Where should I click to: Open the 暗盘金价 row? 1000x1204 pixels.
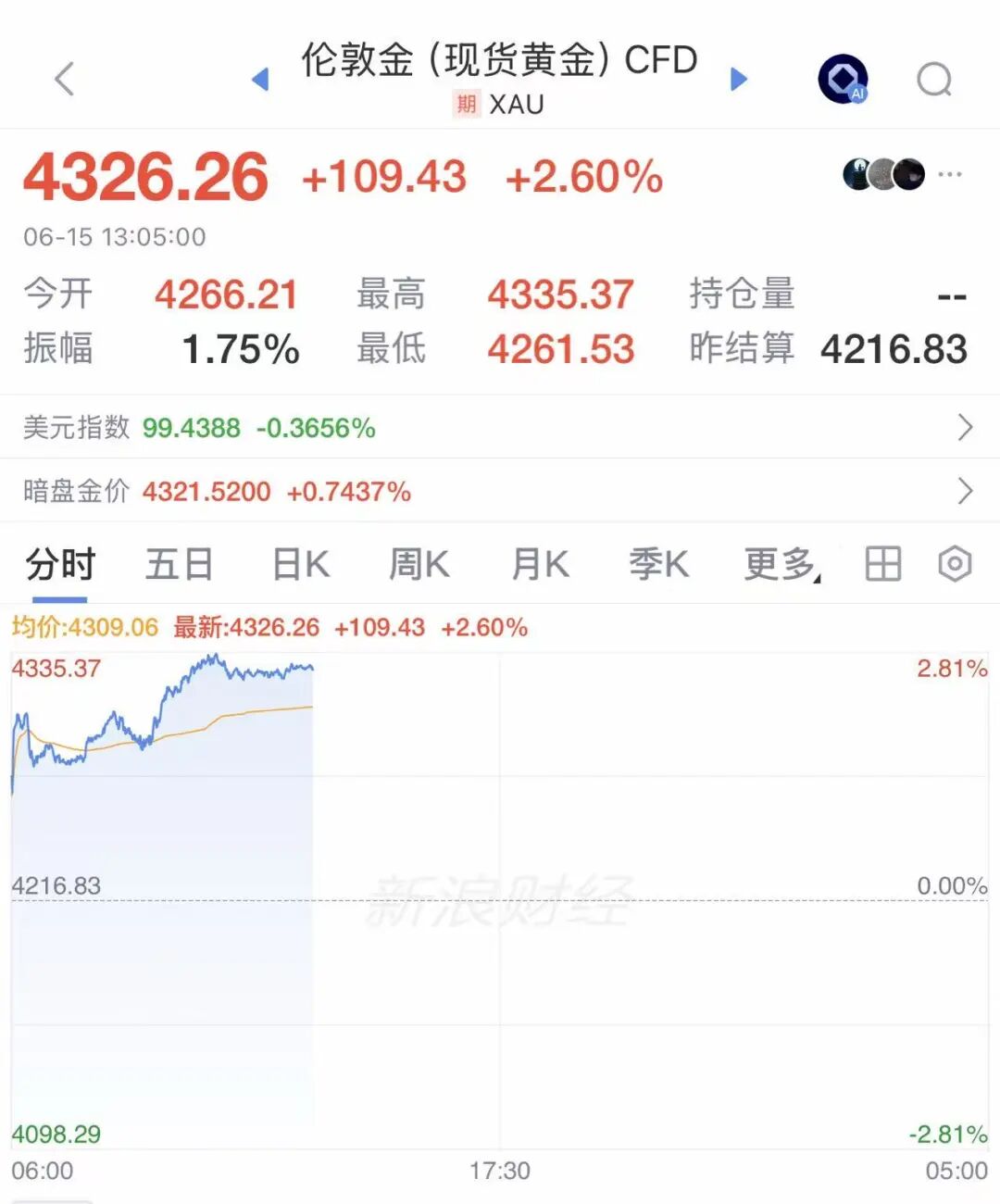point(500,491)
